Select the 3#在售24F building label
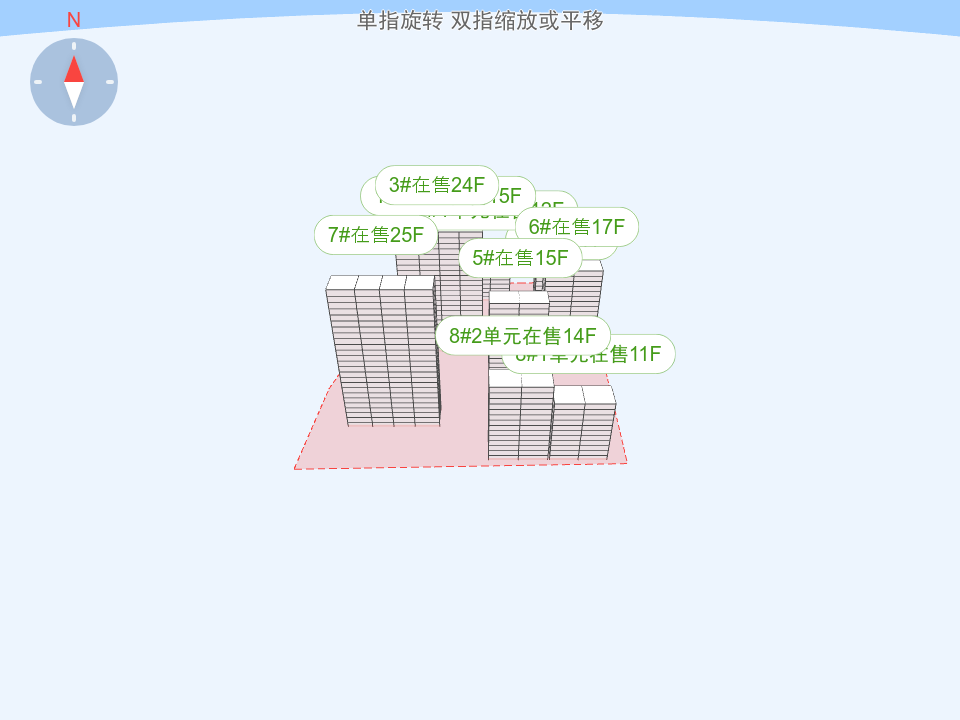The height and width of the screenshot is (720, 960). coord(436,185)
